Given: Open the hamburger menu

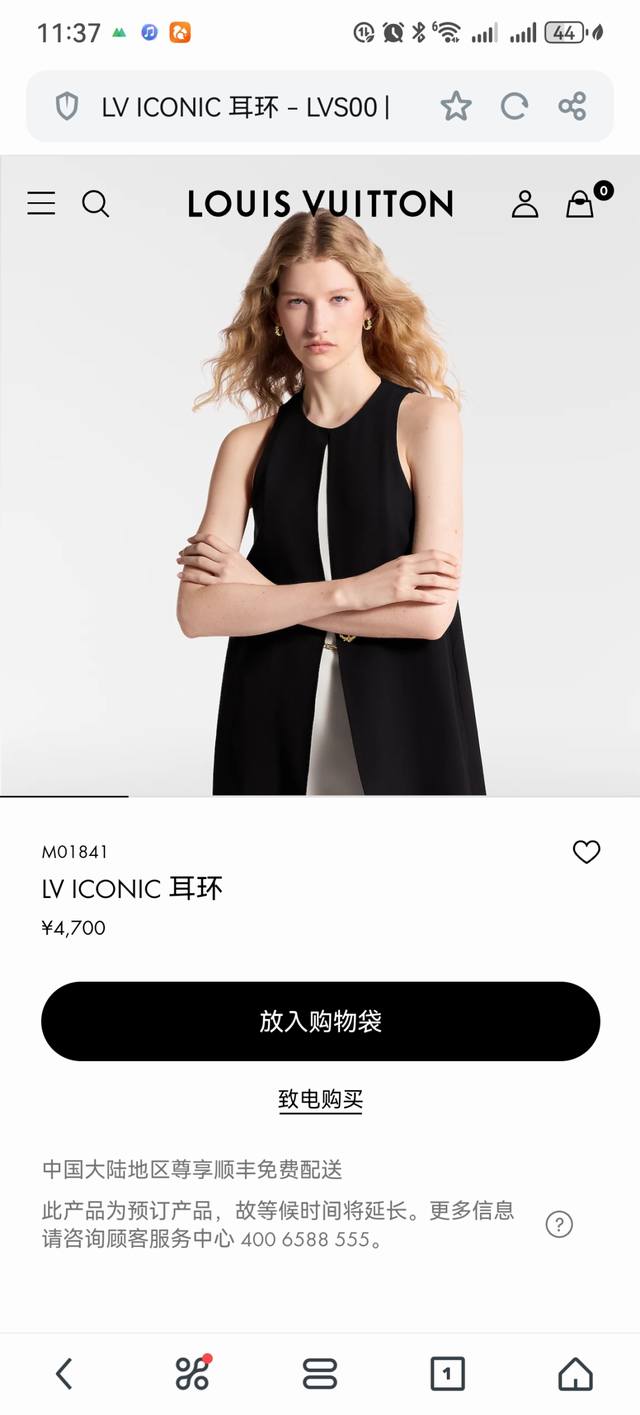Looking at the screenshot, I should coord(41,204).
